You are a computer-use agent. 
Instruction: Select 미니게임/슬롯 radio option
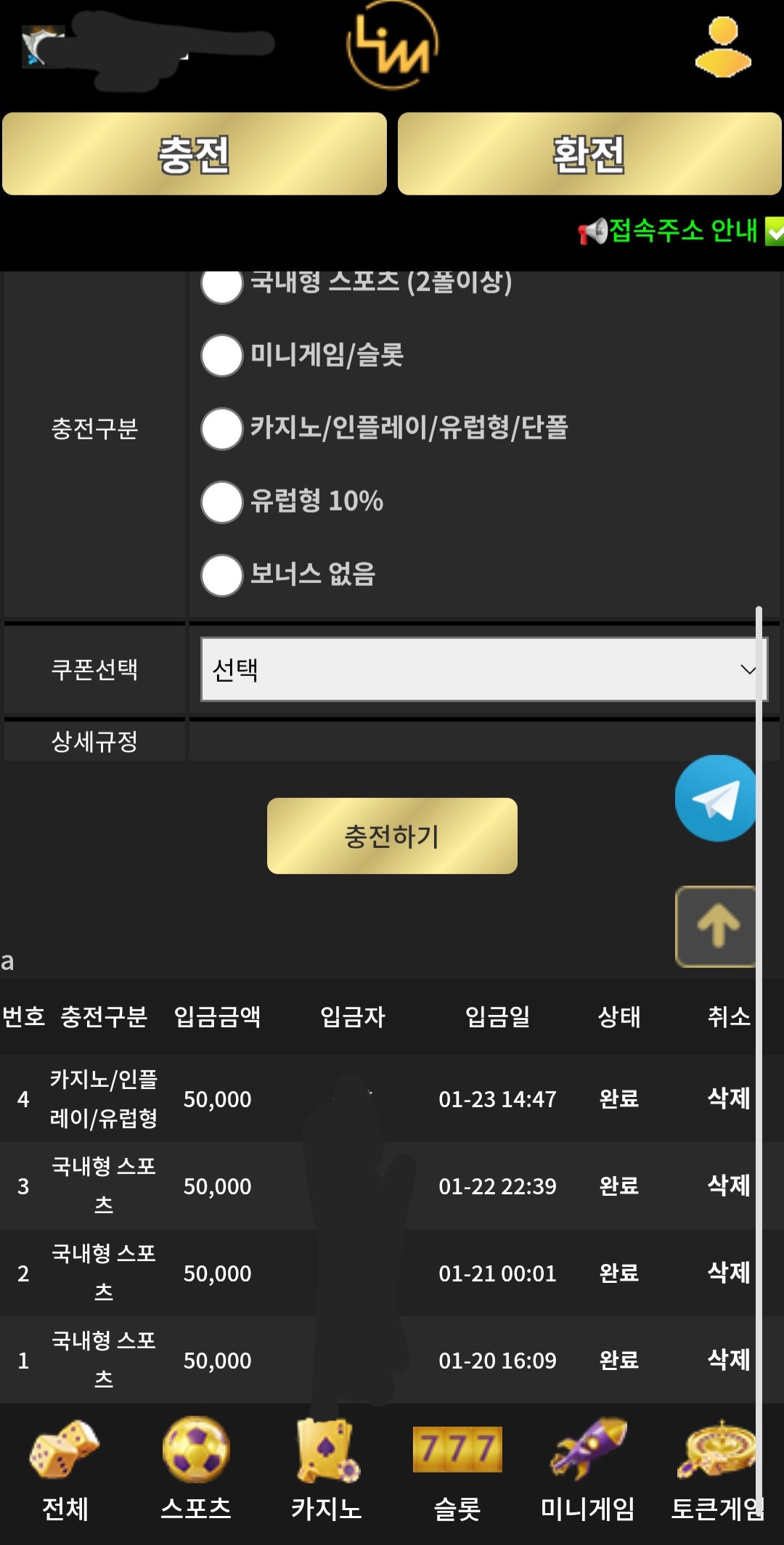(x=222, y=356)
